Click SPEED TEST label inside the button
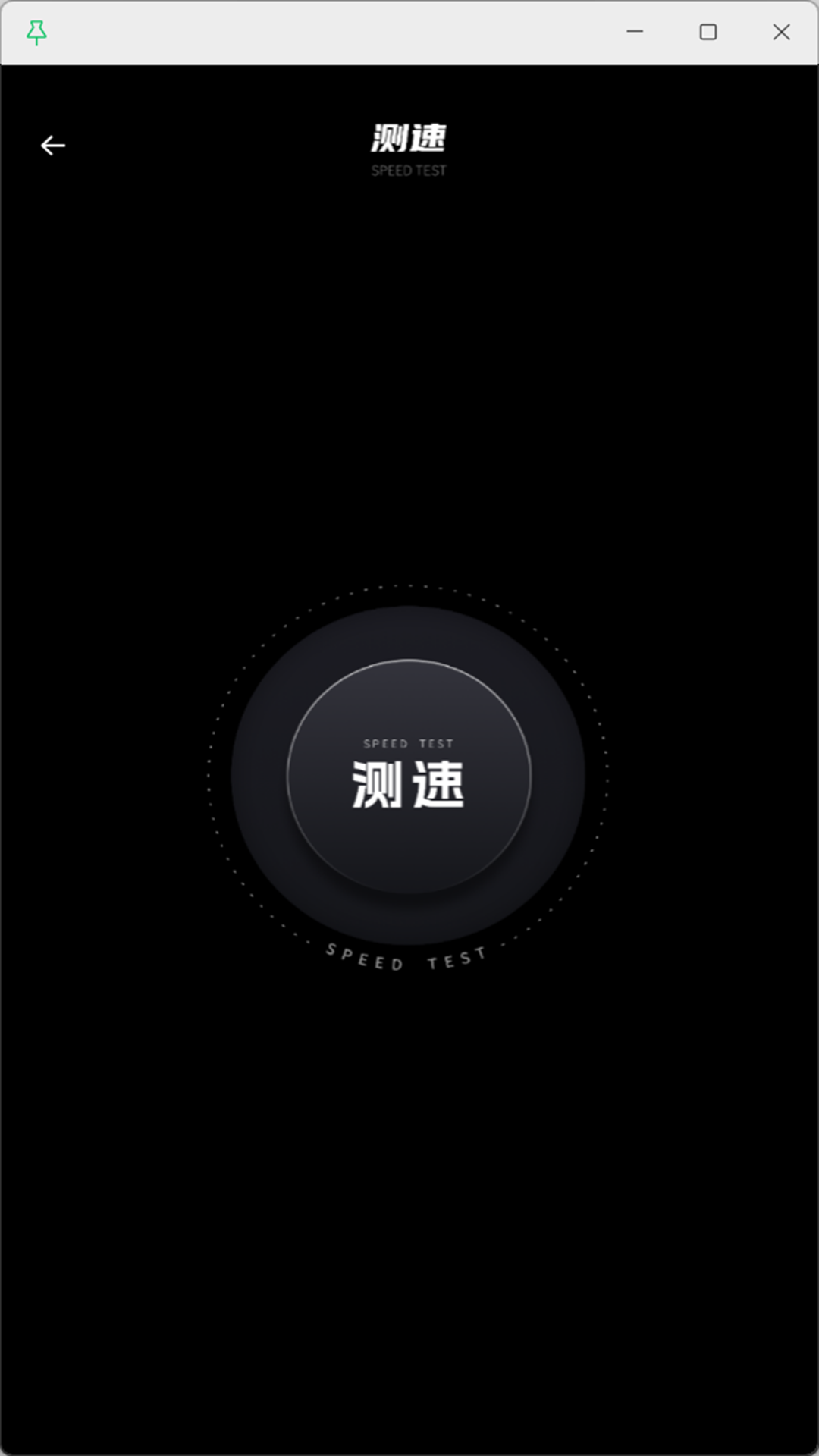Screen dimensions: 819x1456 coord(408,745)
